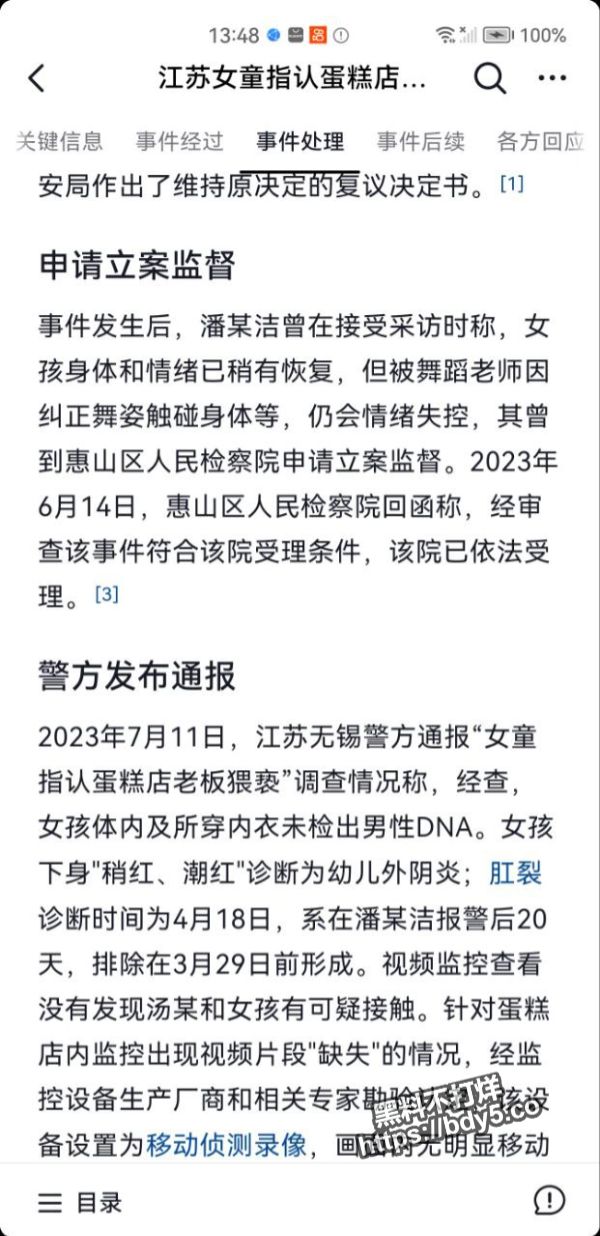Image resolution: width=600 pixels, height=1236 pixels.
Task: Switch to the 事件经过 tab
Action: [179, 141]
